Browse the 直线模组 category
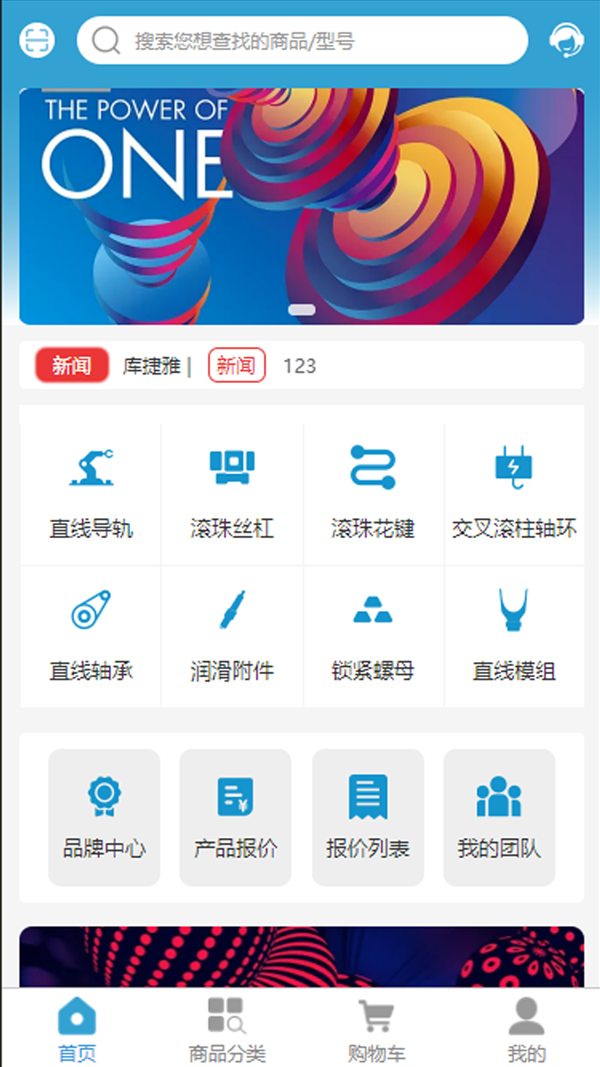 point(514,637)
